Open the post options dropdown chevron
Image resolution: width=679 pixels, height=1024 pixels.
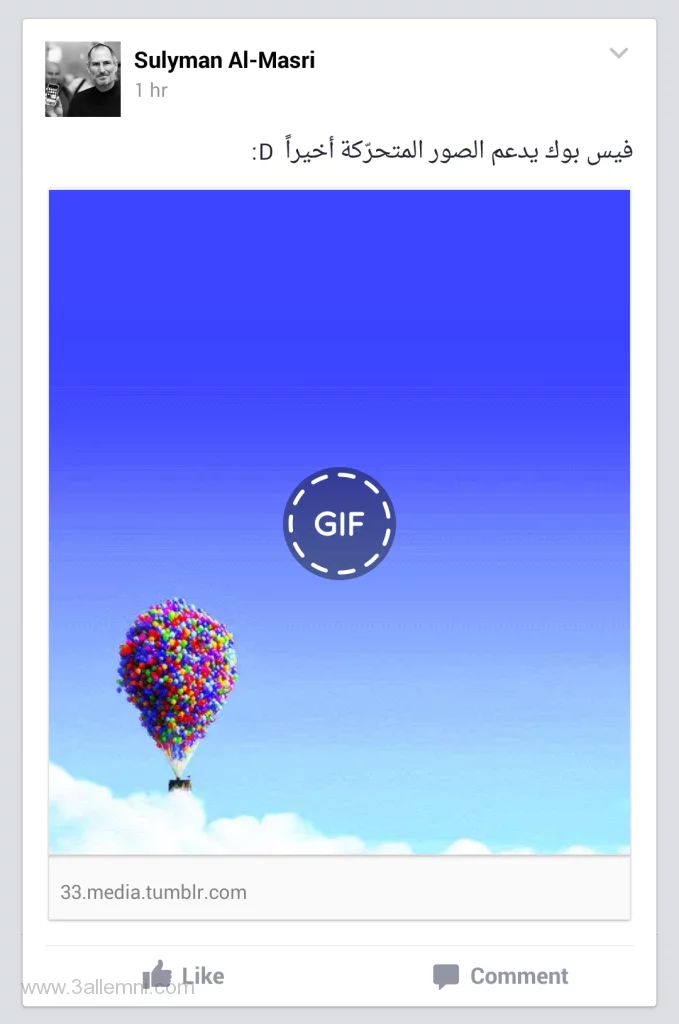pos(619,53)
